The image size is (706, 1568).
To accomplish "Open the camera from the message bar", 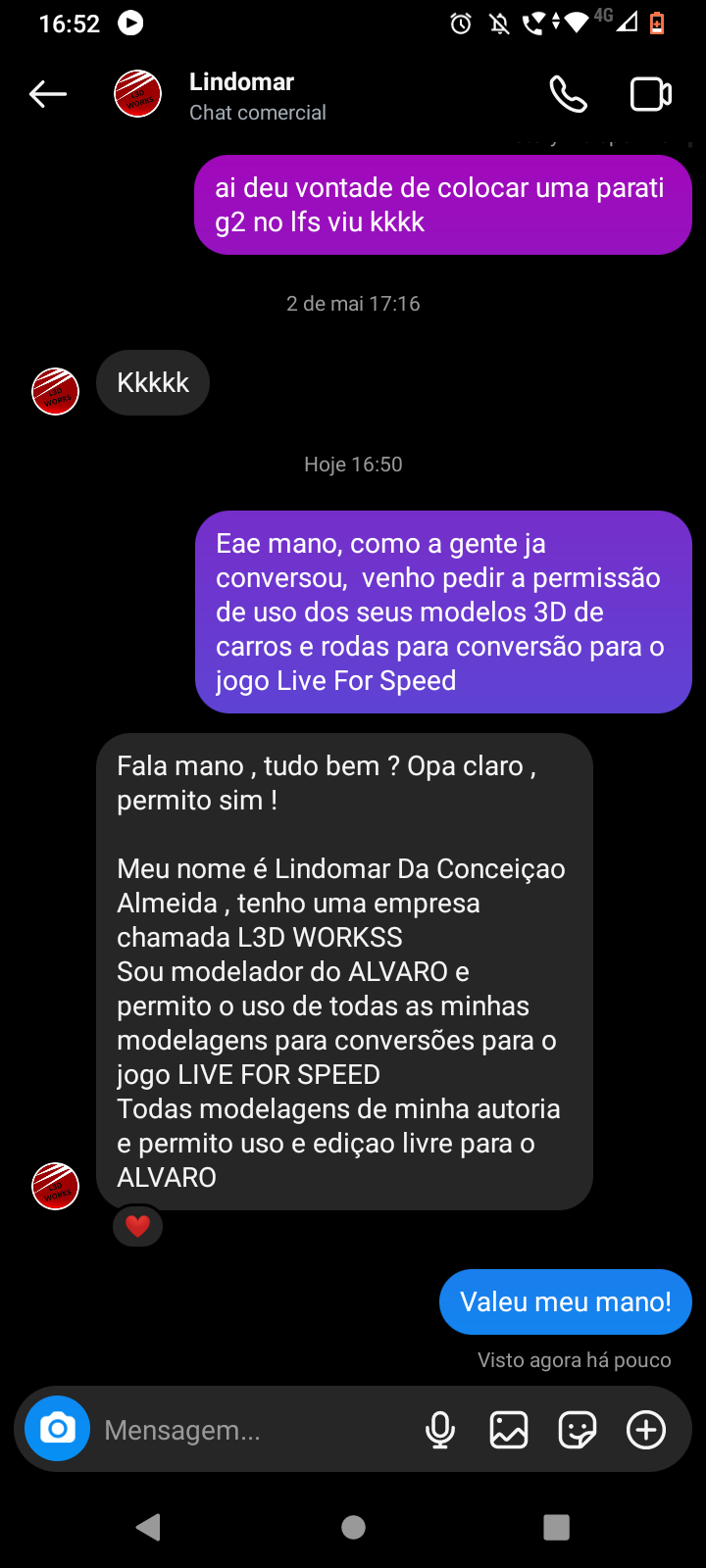I will [x=58, y=1429].
